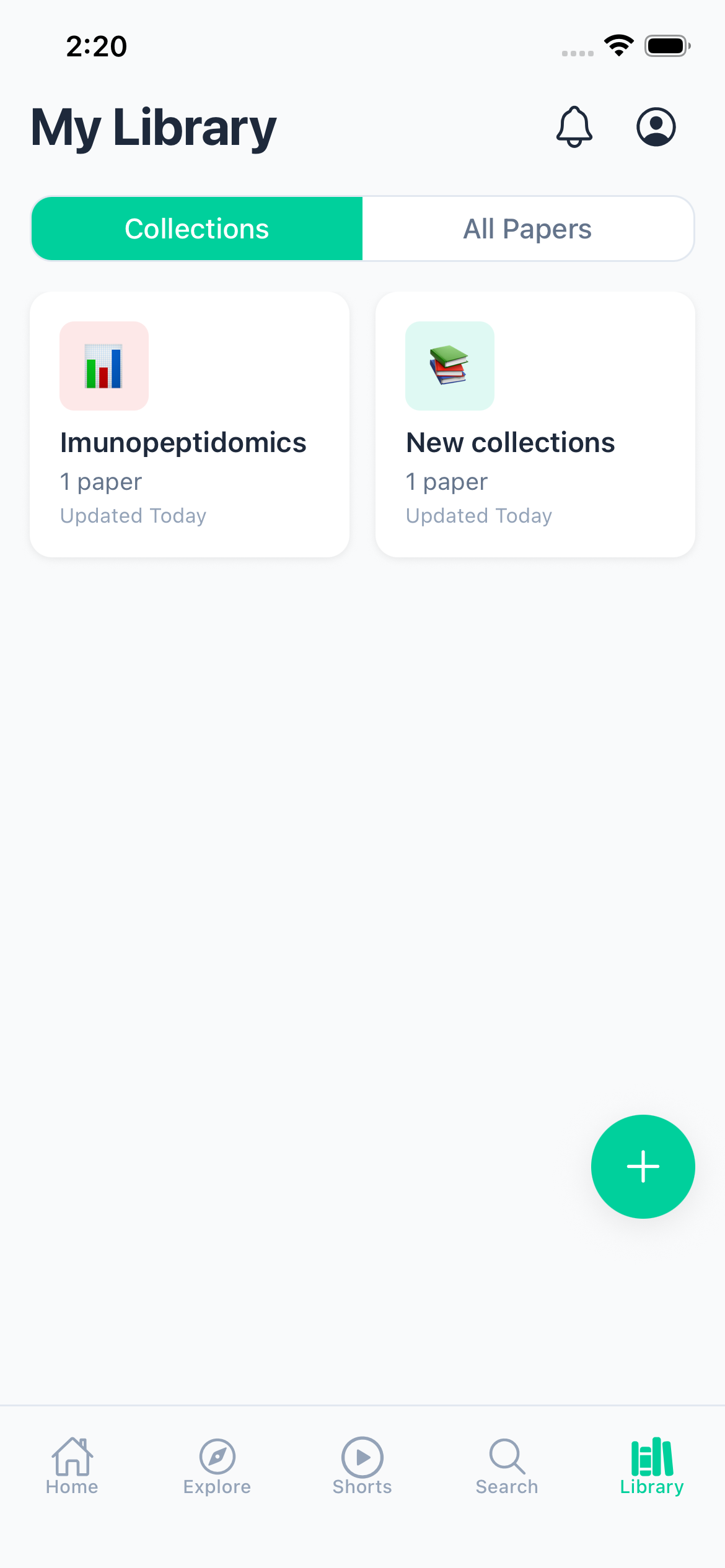The width and height of the screenshot is (725, 1568).
Task: Select the Library tab in bottom bar
Action: (652, 1466)
